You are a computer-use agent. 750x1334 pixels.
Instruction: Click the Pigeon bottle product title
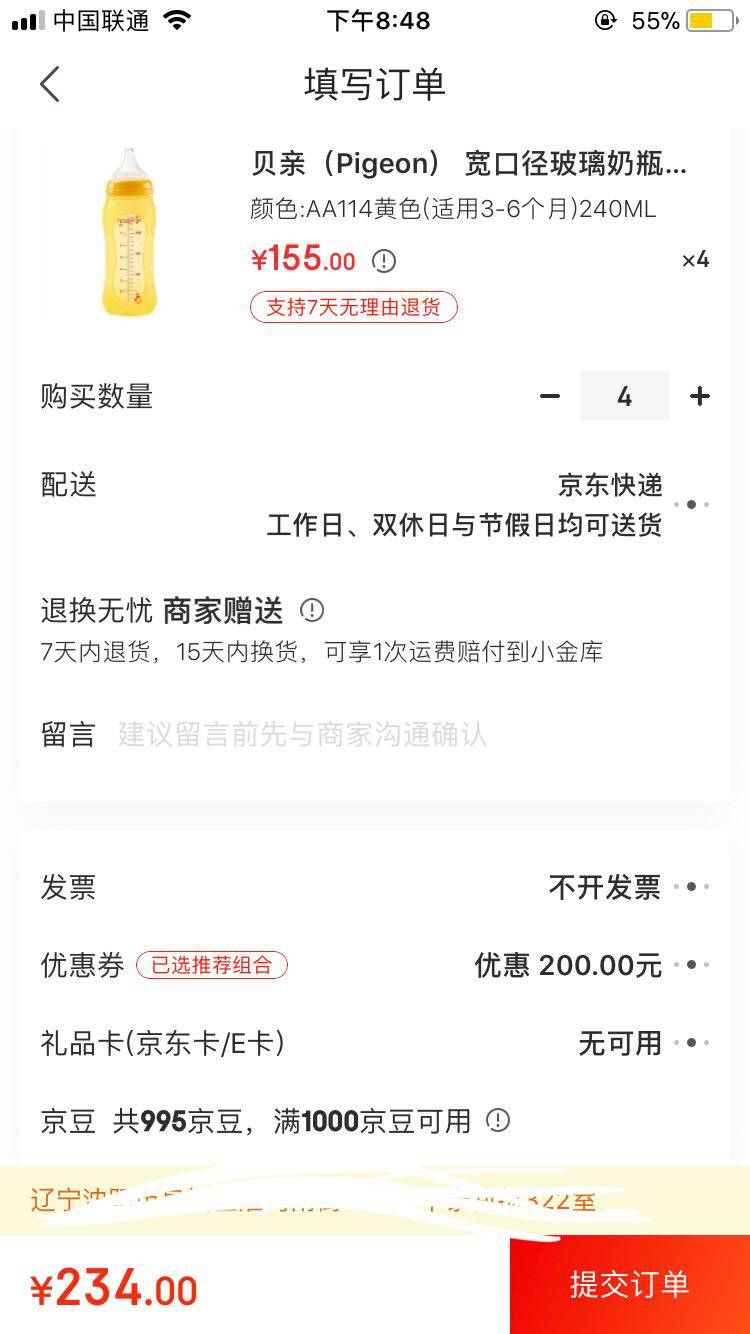coord(470,163)
